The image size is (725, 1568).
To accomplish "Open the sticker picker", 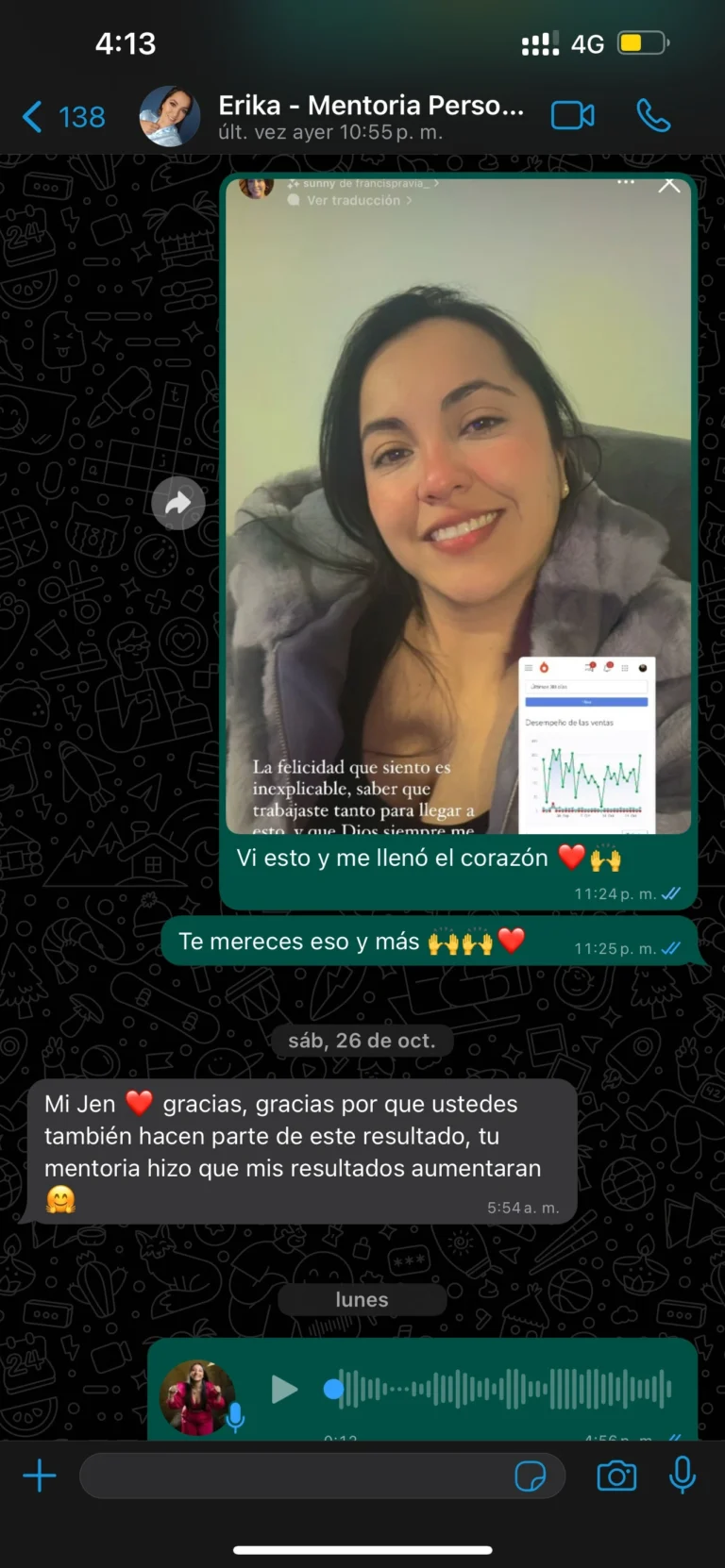I will pyautogui.click(x=530, y=1476).
